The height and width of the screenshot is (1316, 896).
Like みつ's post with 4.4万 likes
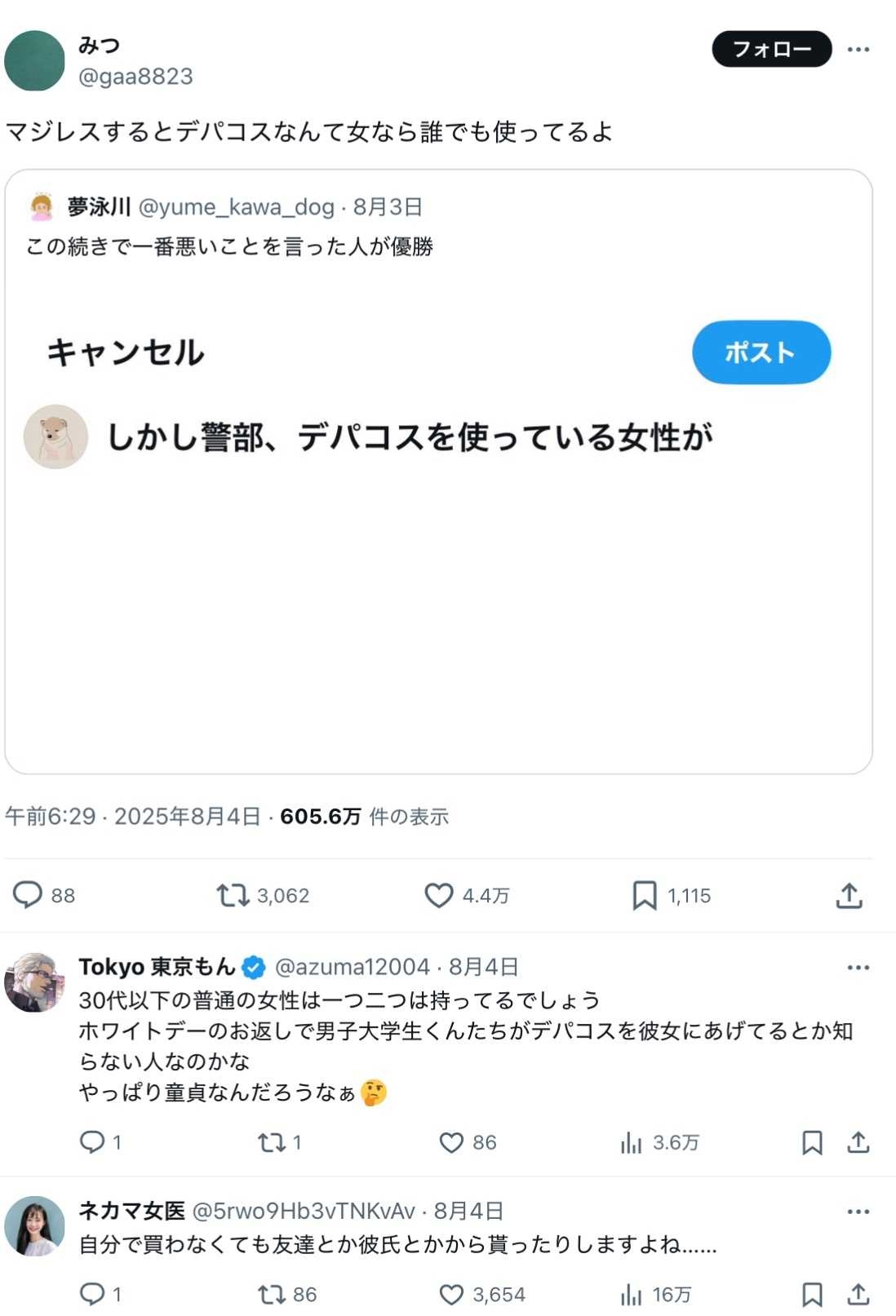(439, 895)
